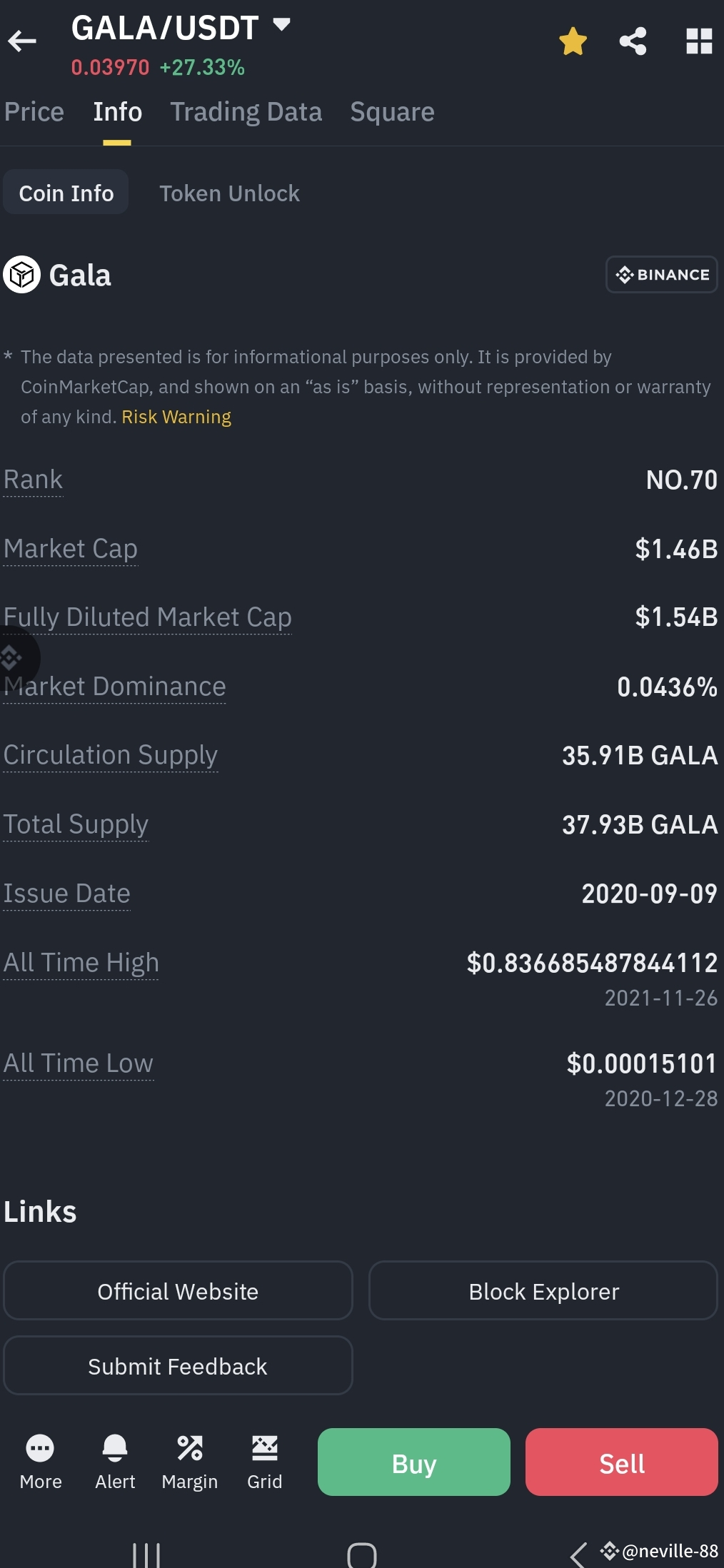The image size is (724, 1568).
Task: Switch to the Trading Data tab
Action: coord(246,111)
